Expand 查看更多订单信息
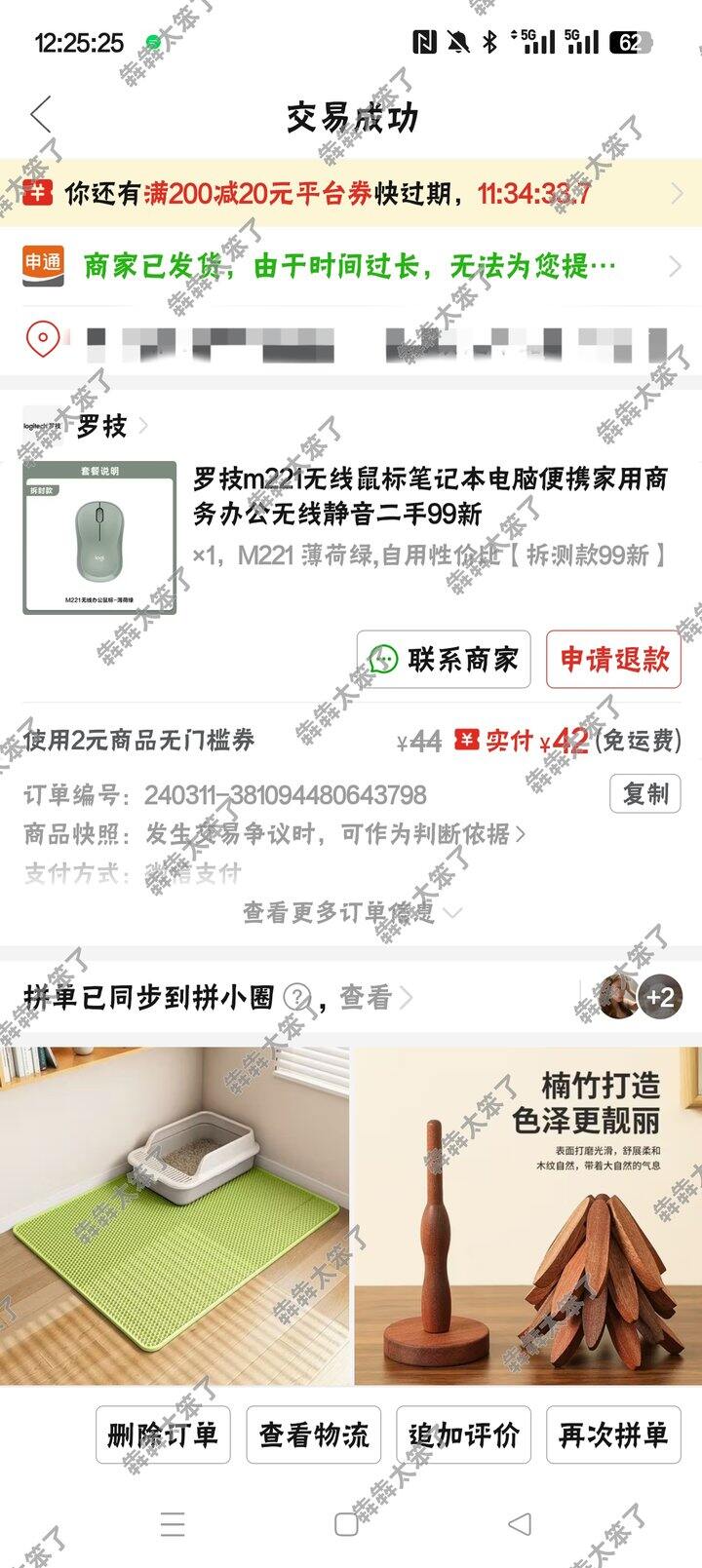702x1568 pixels. [x=351, y=913]
